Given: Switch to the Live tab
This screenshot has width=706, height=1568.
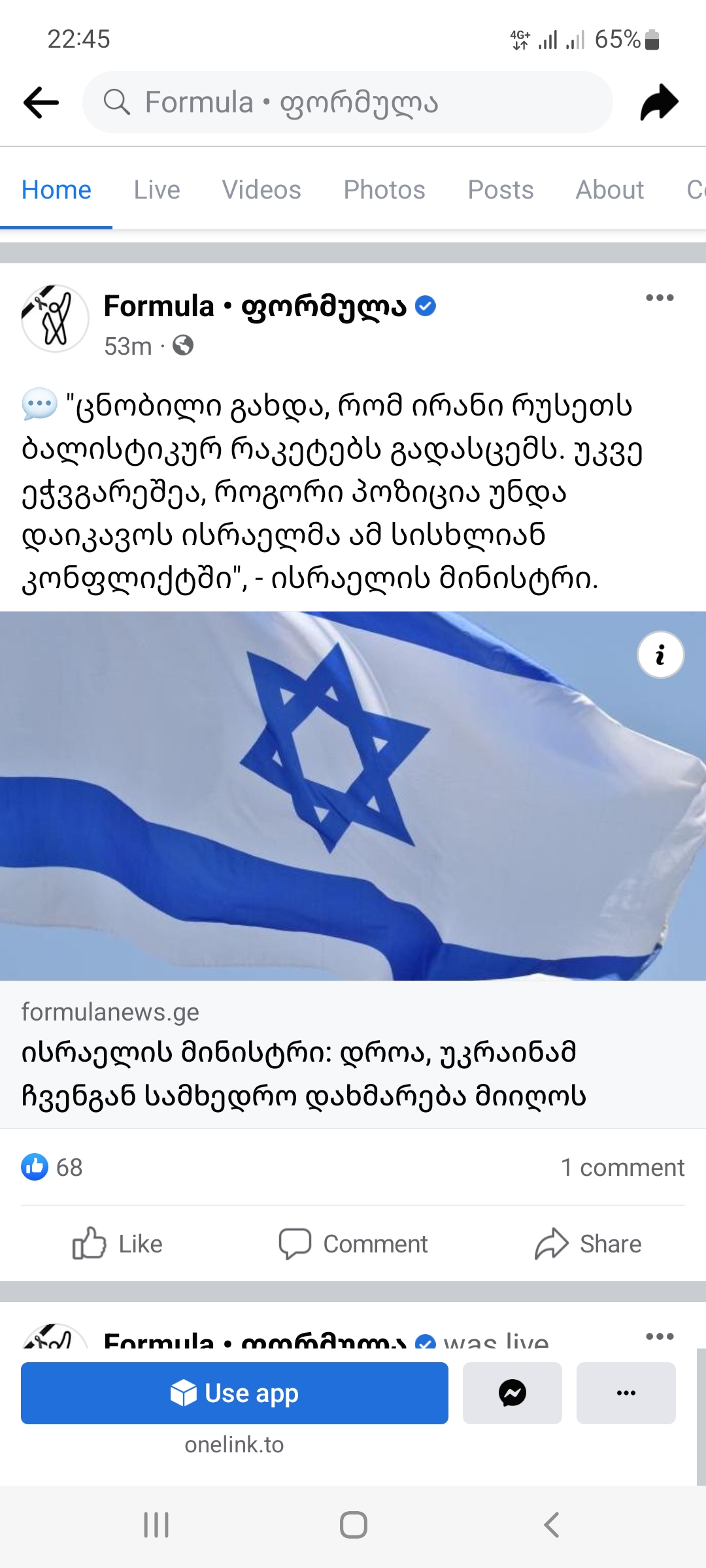Looking at the screenshot, I should [157, 190].
